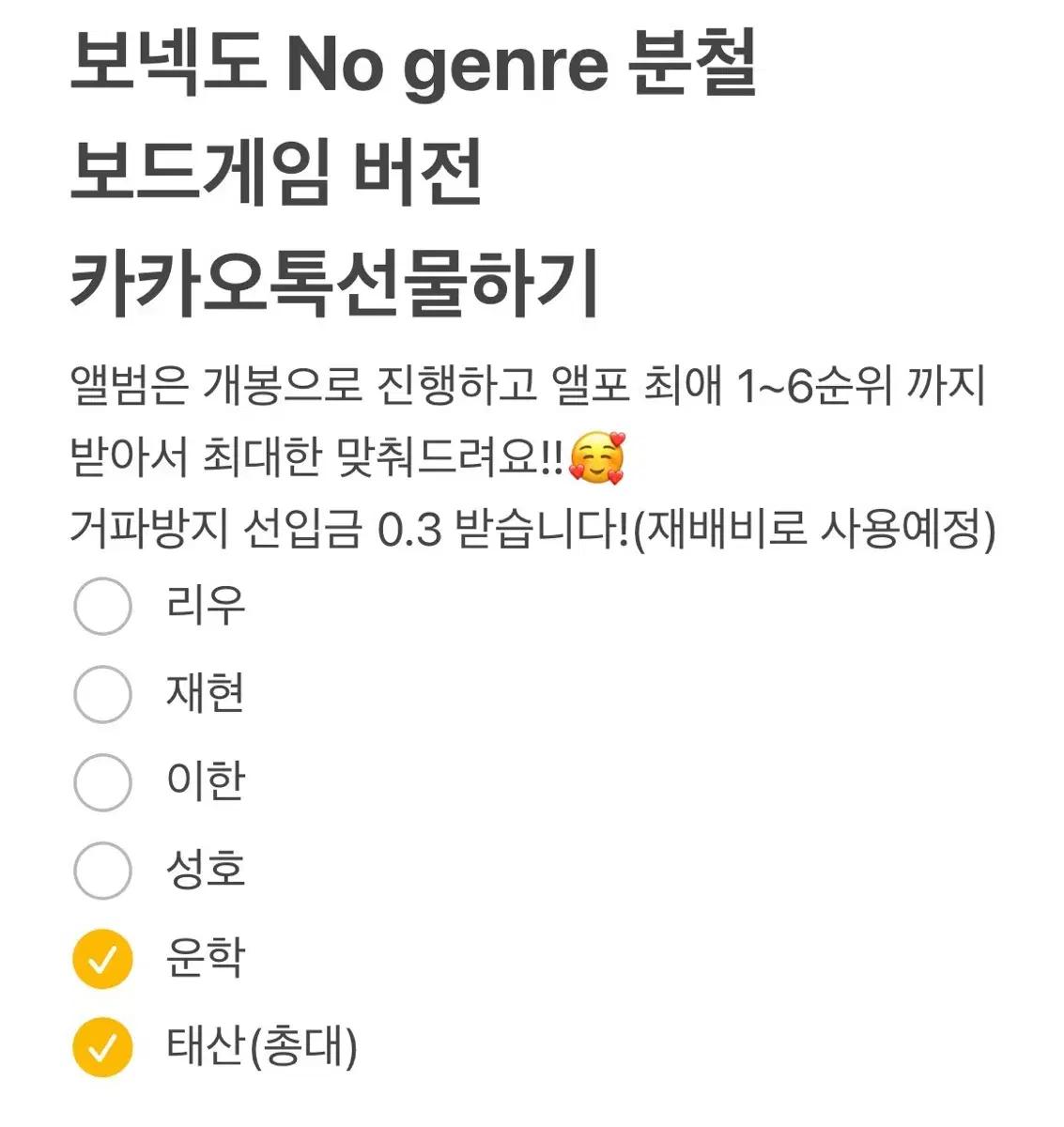Click the yellow checkmark beside 태산(총대)
This screenshot has height=1127, width=1064.
point(103,1045)
